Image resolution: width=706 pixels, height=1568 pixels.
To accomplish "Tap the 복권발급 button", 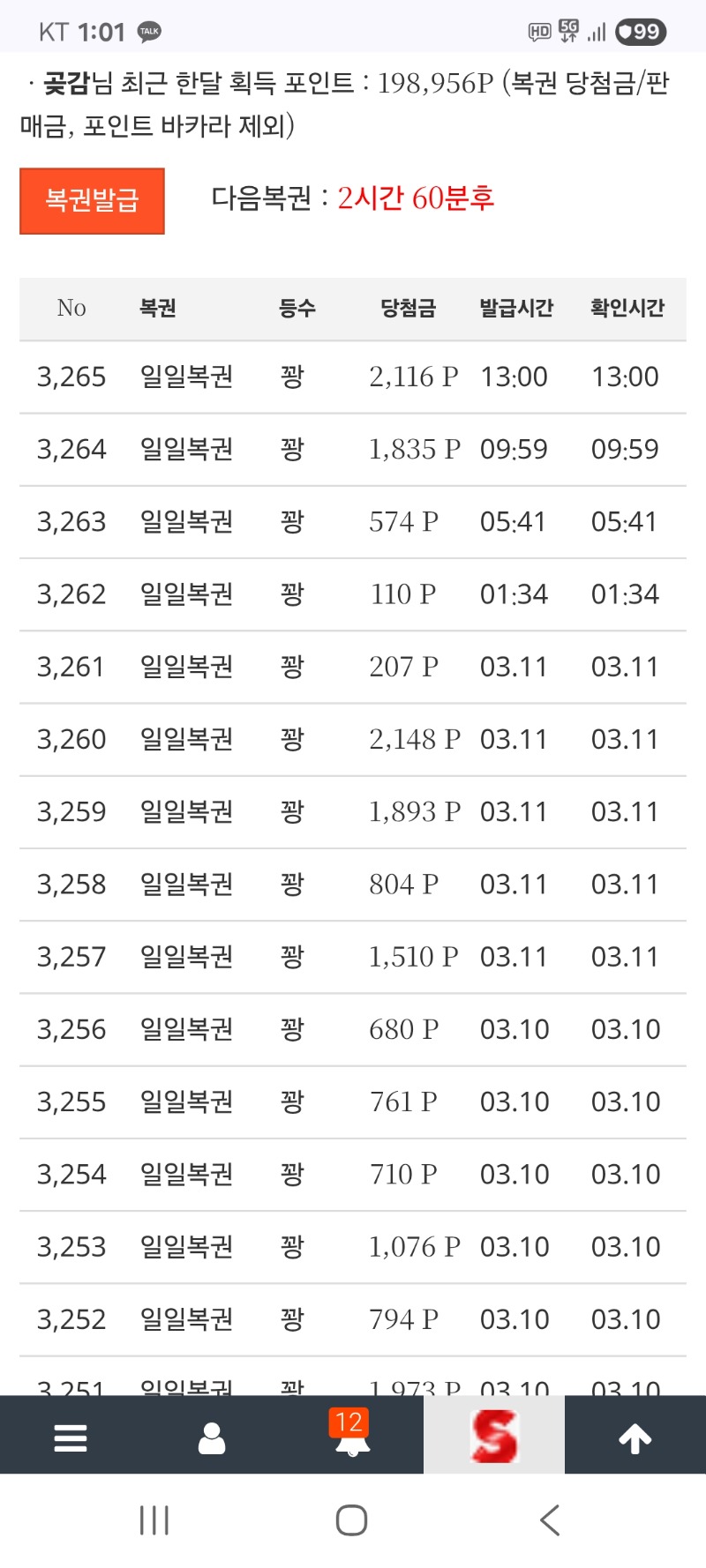I will 92,201.
